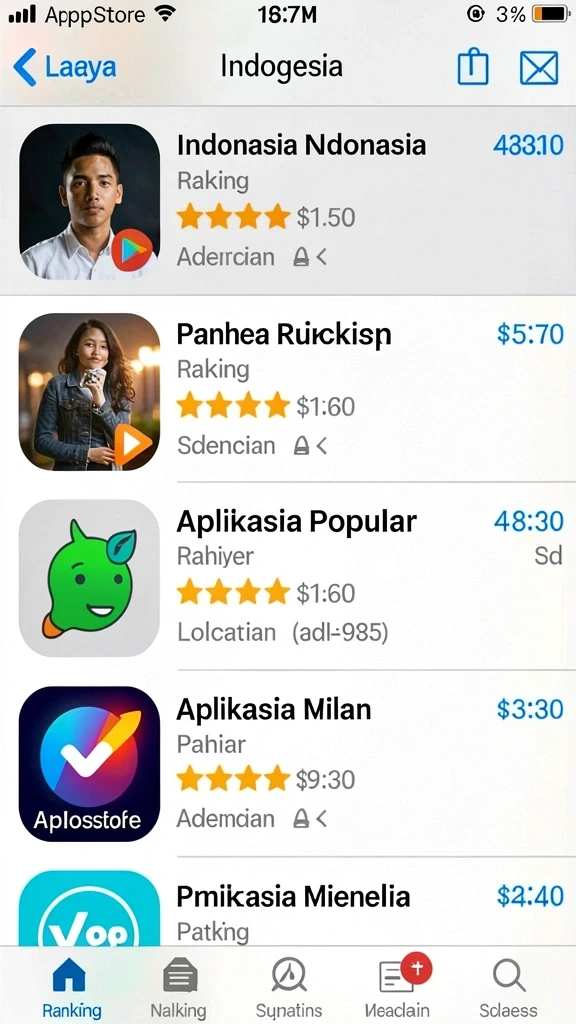Open Aplikasia Popular app details

pyautogui.click(x=288, y=577)
